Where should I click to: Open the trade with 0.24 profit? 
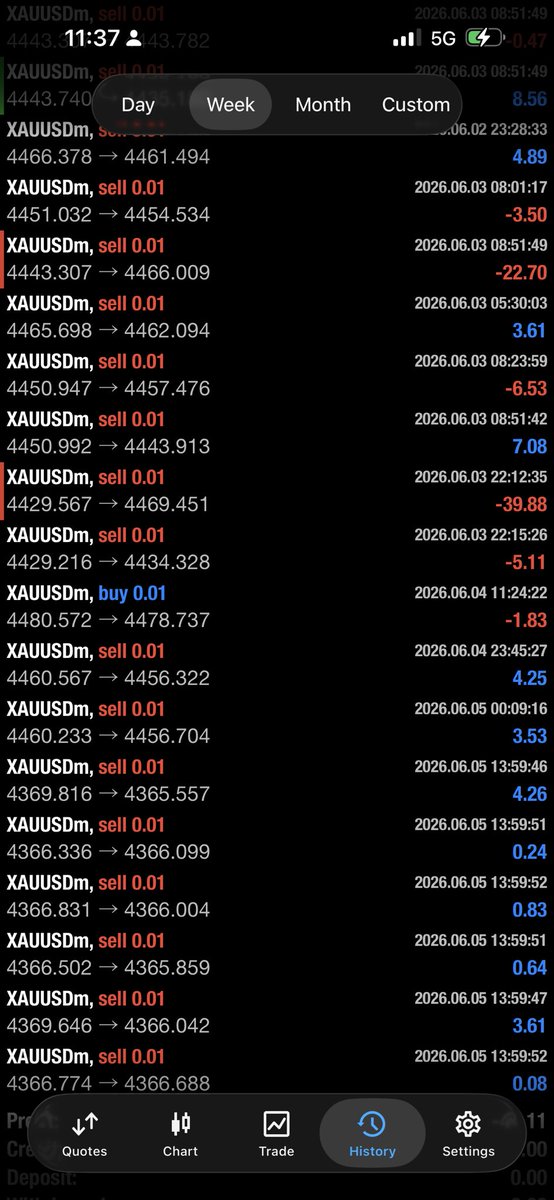tap(277, 839)
